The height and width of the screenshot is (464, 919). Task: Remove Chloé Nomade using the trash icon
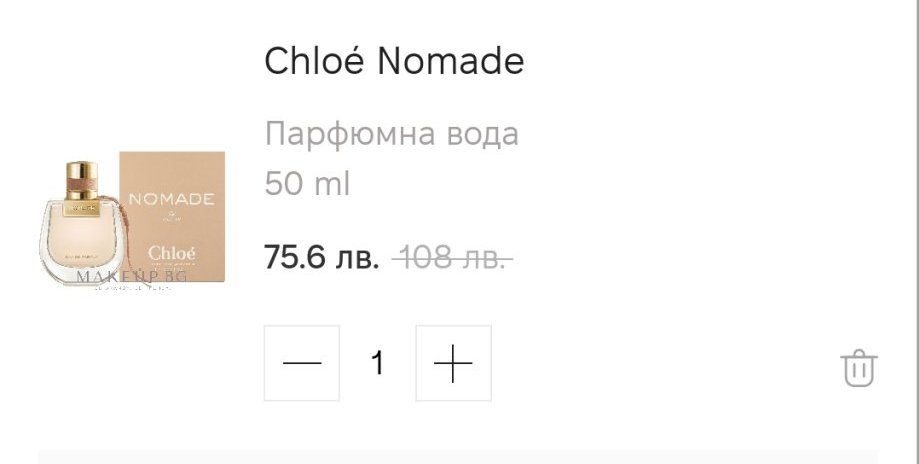click(x=858, y=368)
